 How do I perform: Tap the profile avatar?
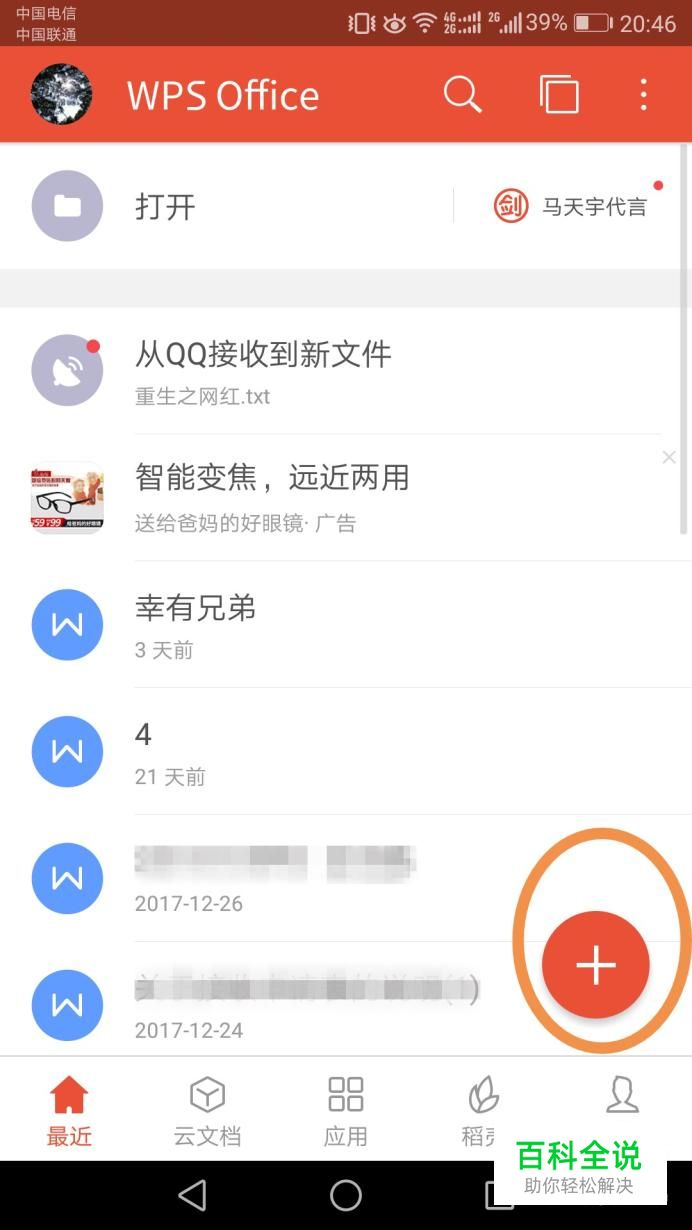coord(62,95)
